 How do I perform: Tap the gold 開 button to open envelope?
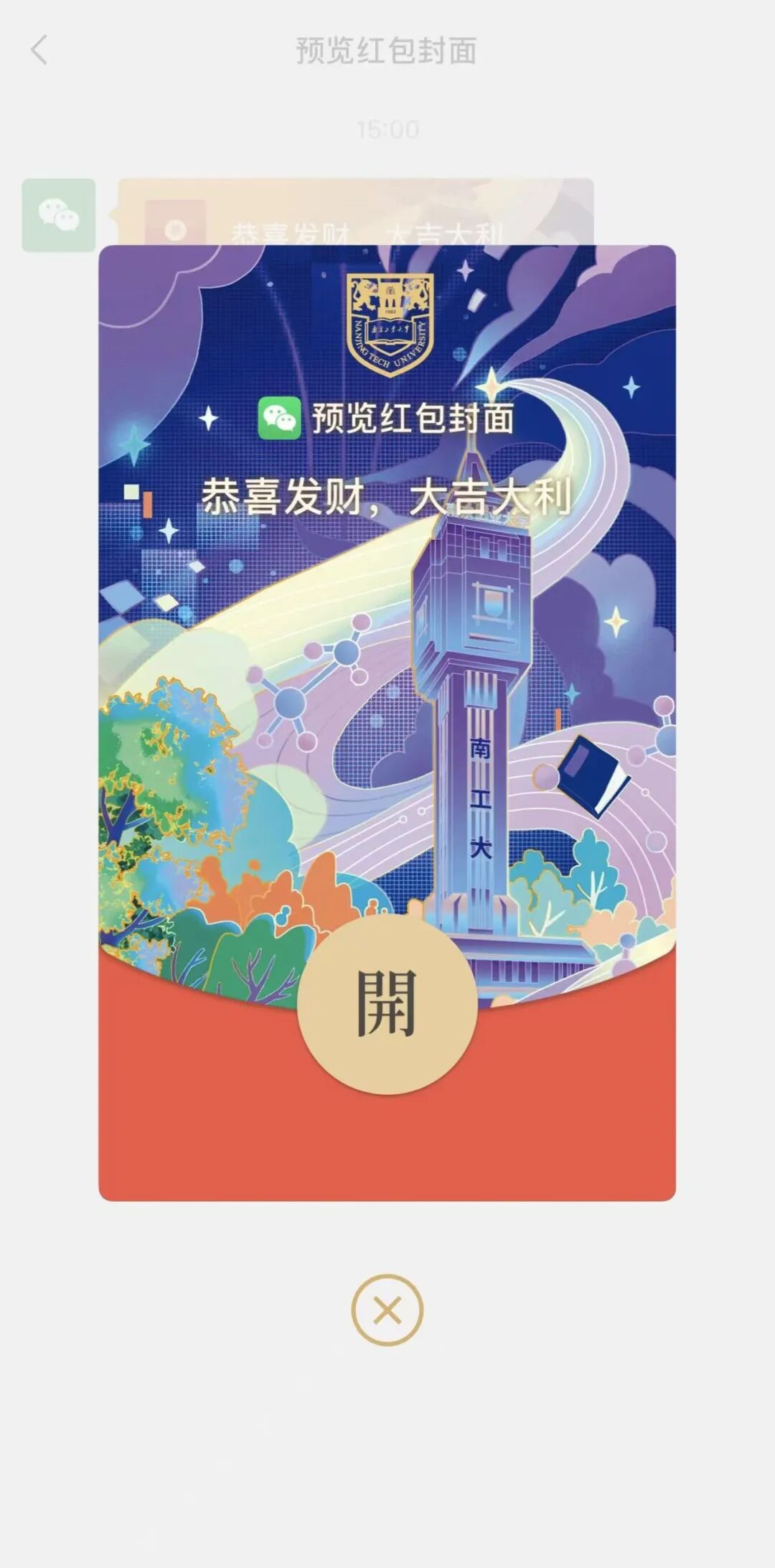coord(387,1003)
